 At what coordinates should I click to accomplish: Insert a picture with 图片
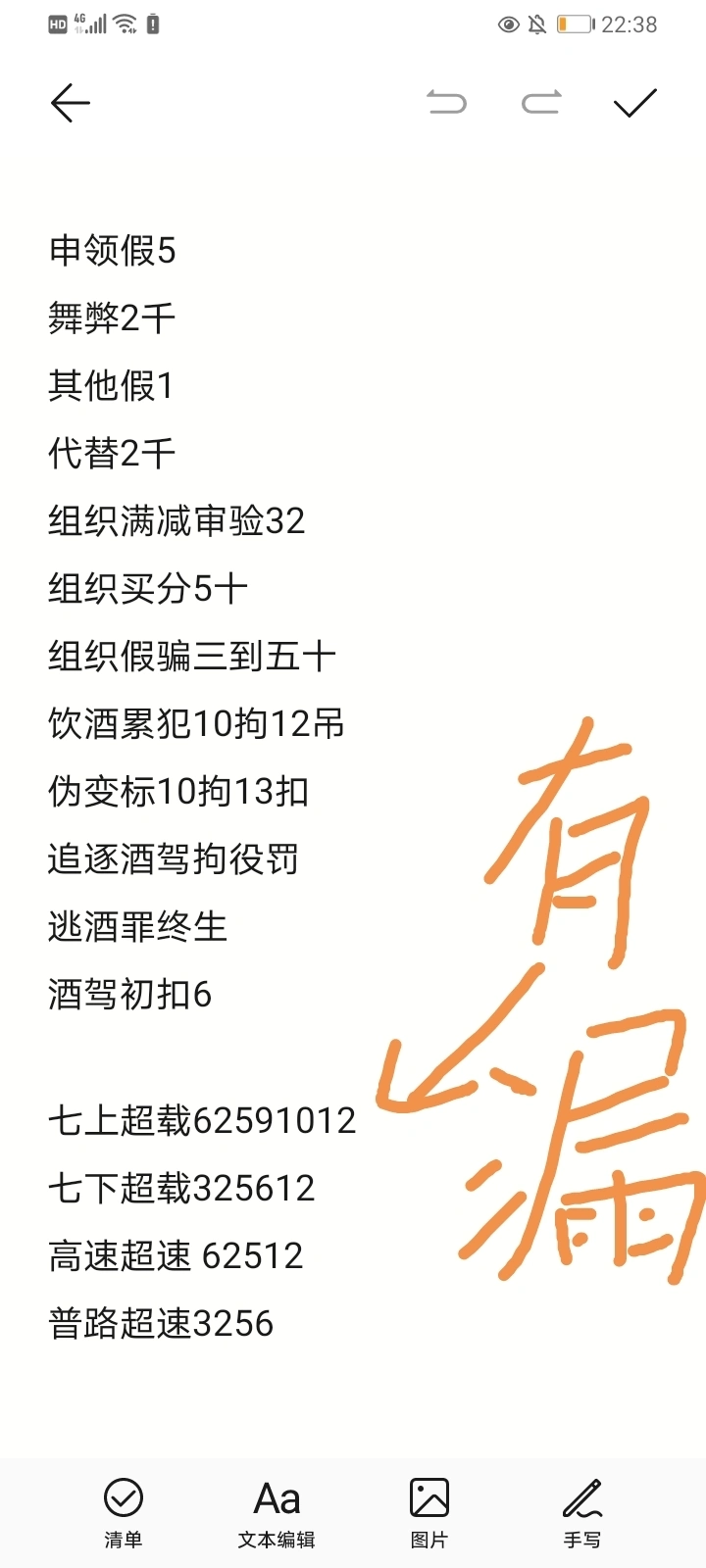pyautogui.click(x=429, y=1513)
